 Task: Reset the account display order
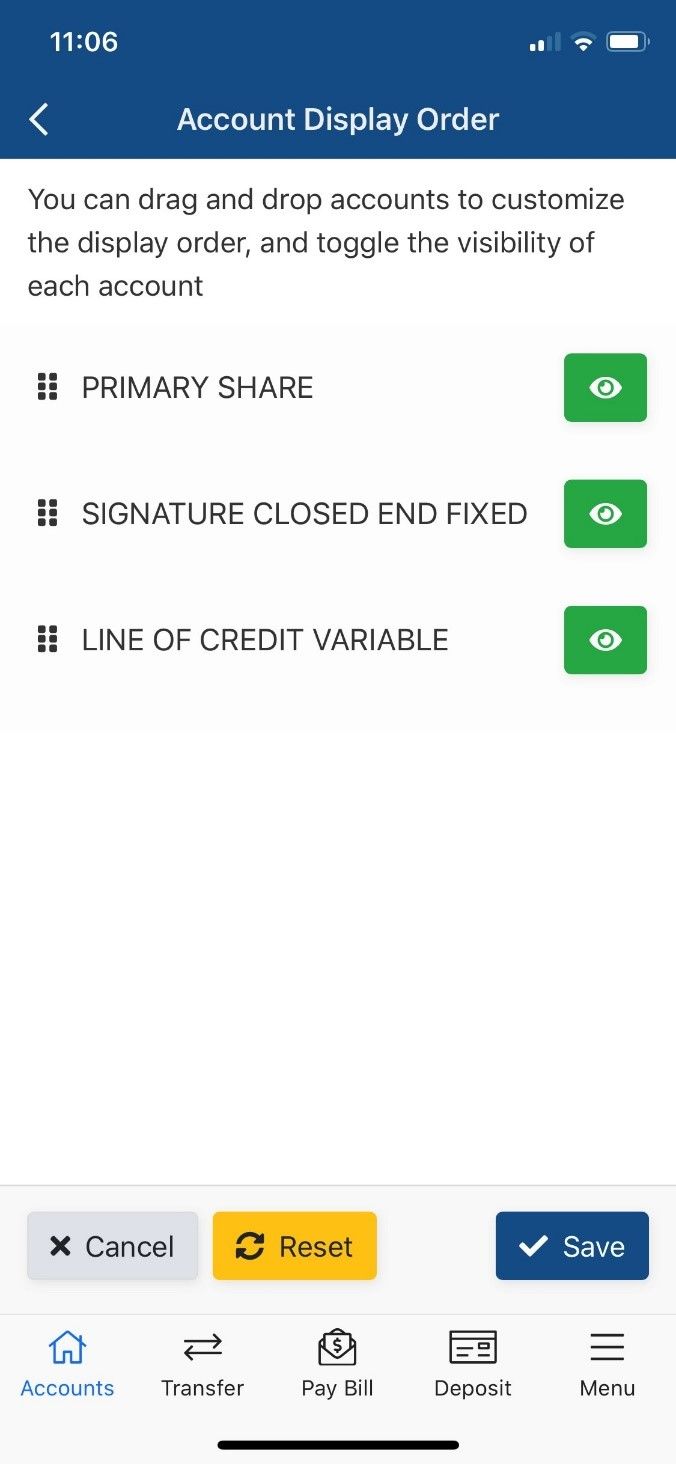(x=294, y=1246)
